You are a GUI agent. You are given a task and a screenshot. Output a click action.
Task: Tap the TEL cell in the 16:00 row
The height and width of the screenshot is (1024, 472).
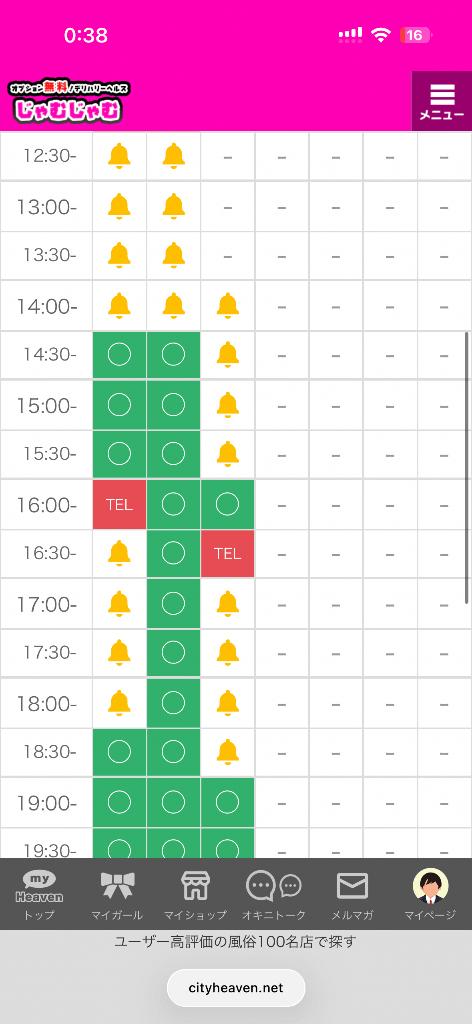(x=119, y=505)
